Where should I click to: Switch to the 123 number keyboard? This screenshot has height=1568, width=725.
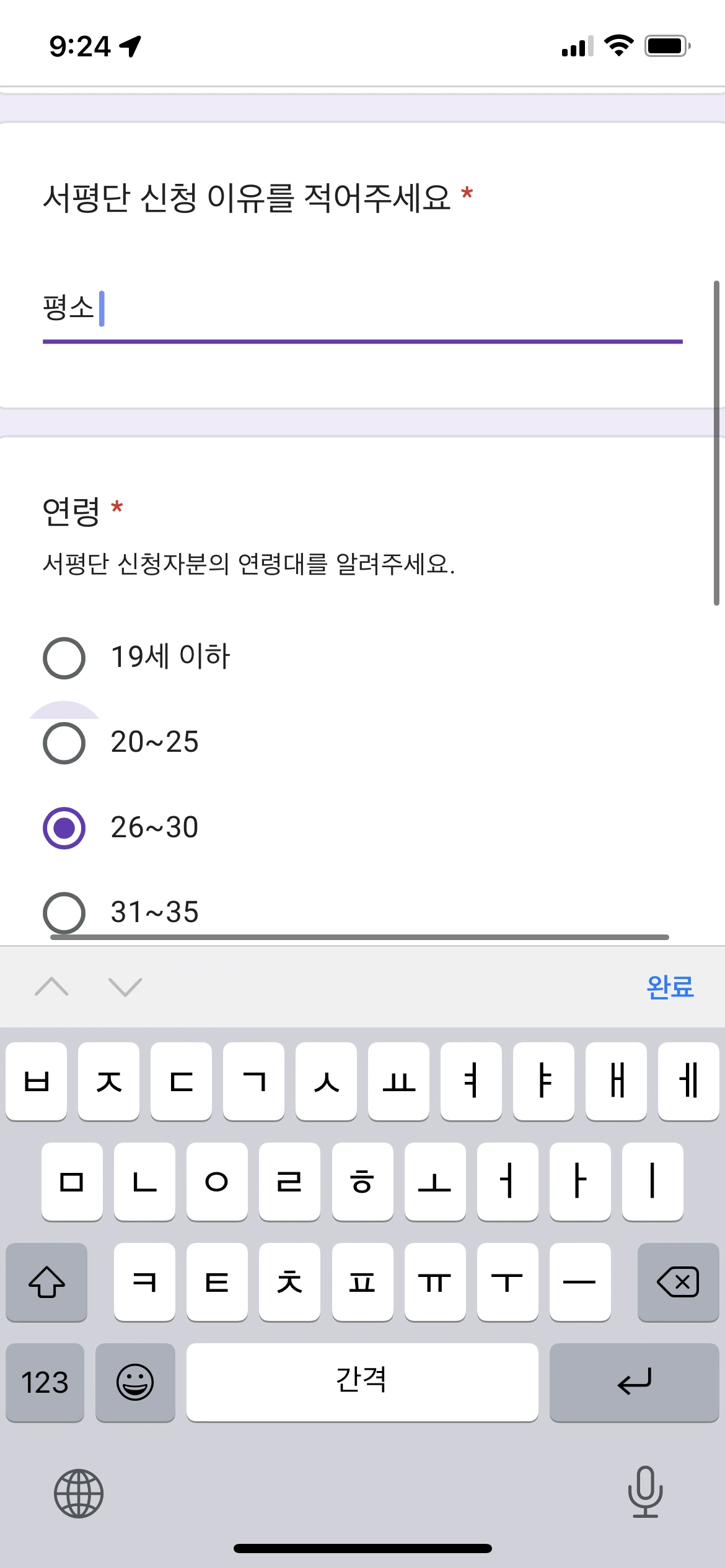coord(45,1382)
